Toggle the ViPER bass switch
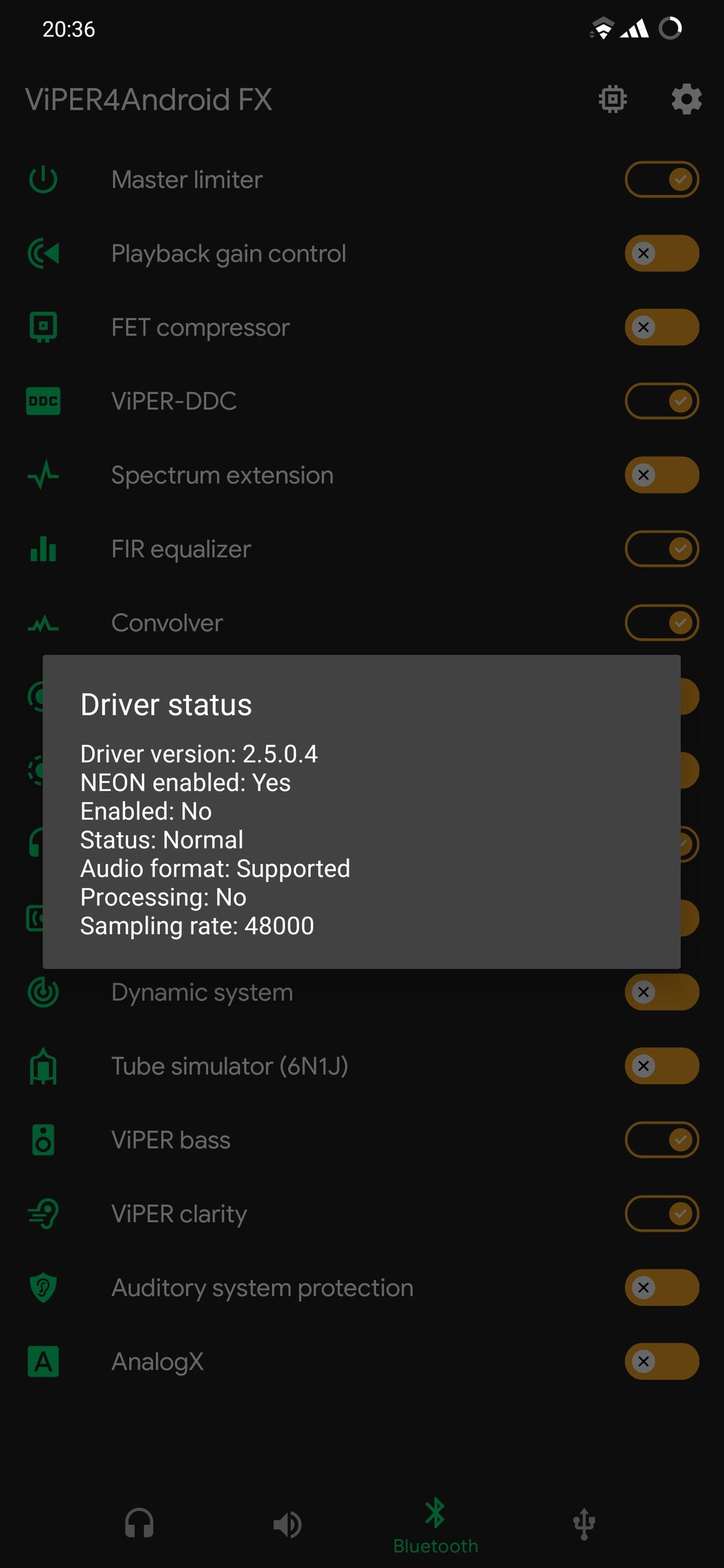Screen dimensions: 724x1568 tap(662, 1140)
